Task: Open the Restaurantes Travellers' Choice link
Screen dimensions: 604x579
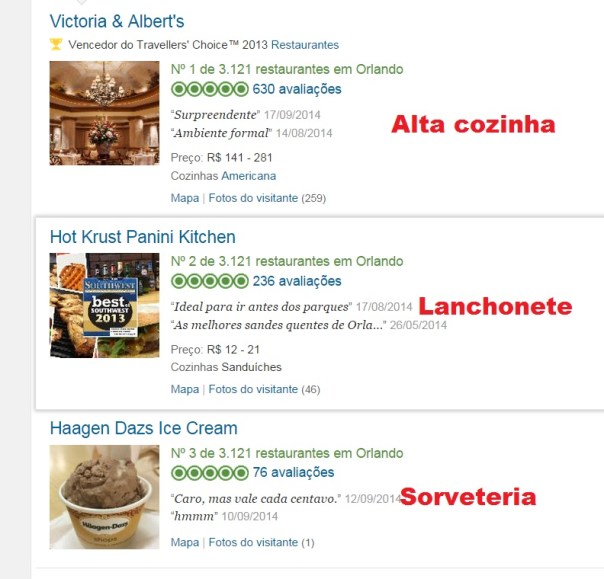Action: [x=304, y=45]
